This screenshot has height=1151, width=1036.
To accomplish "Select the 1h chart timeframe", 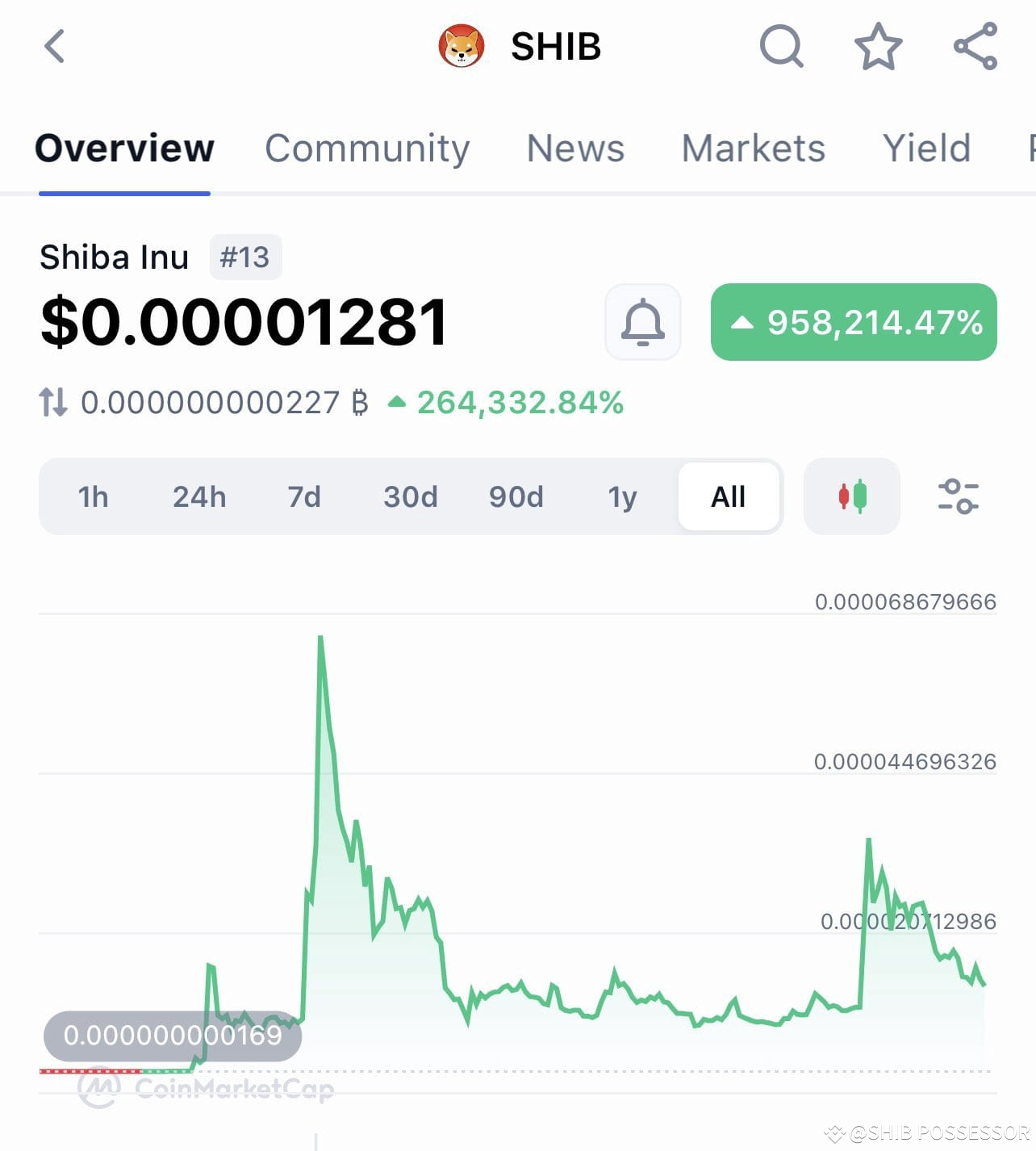I will point(93,496).
